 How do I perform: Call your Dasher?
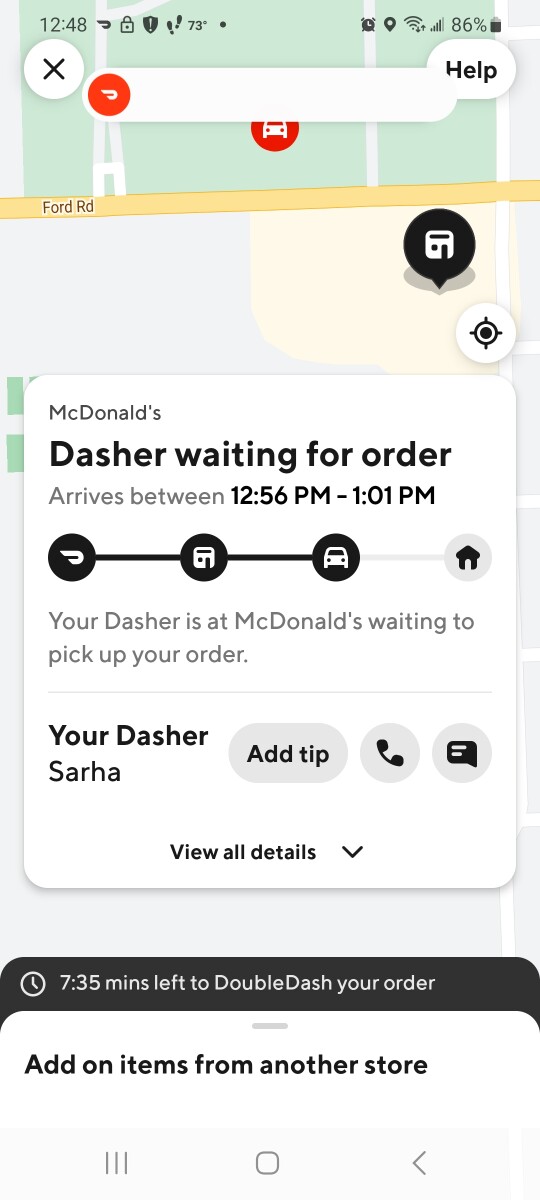pyautogui.click(x=390, y=754)
